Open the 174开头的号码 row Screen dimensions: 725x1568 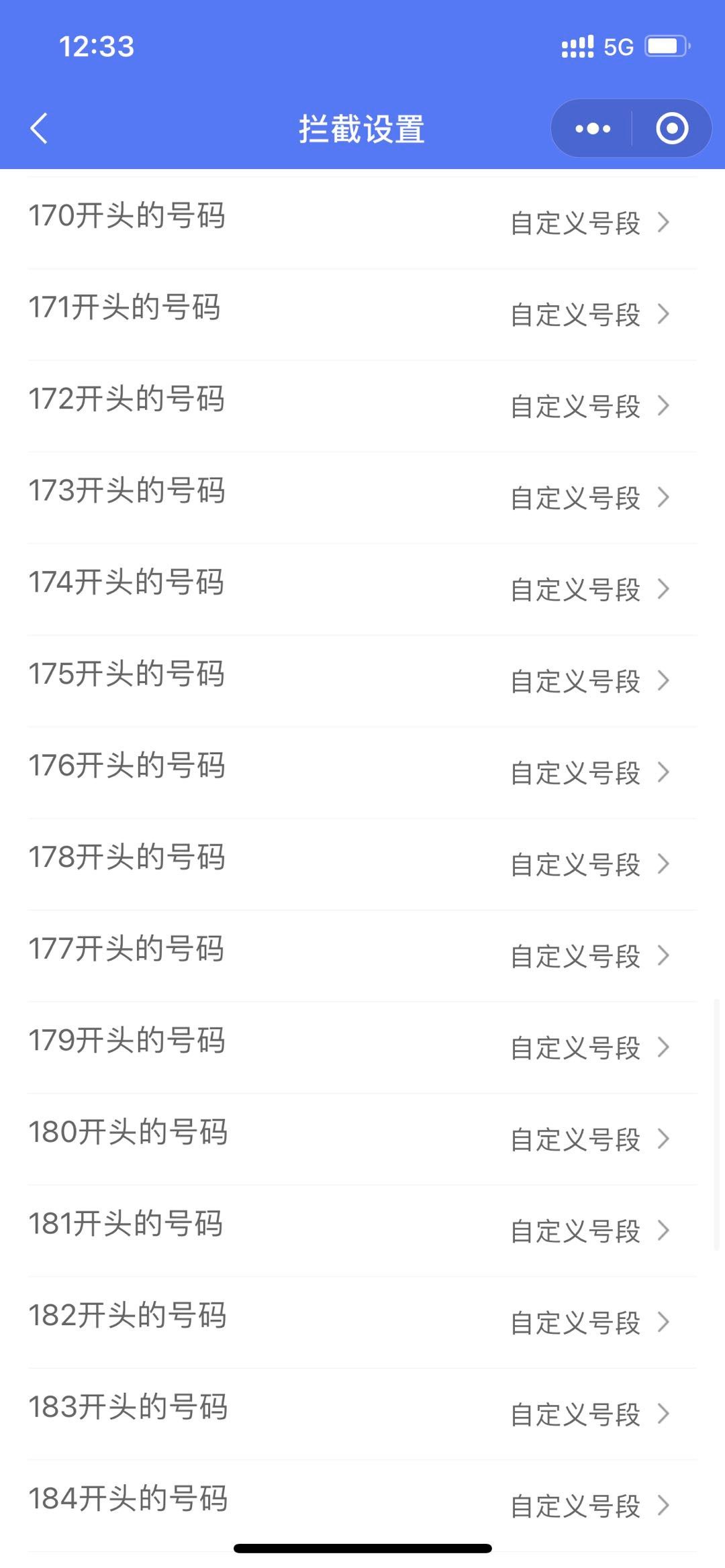(362, 588)
